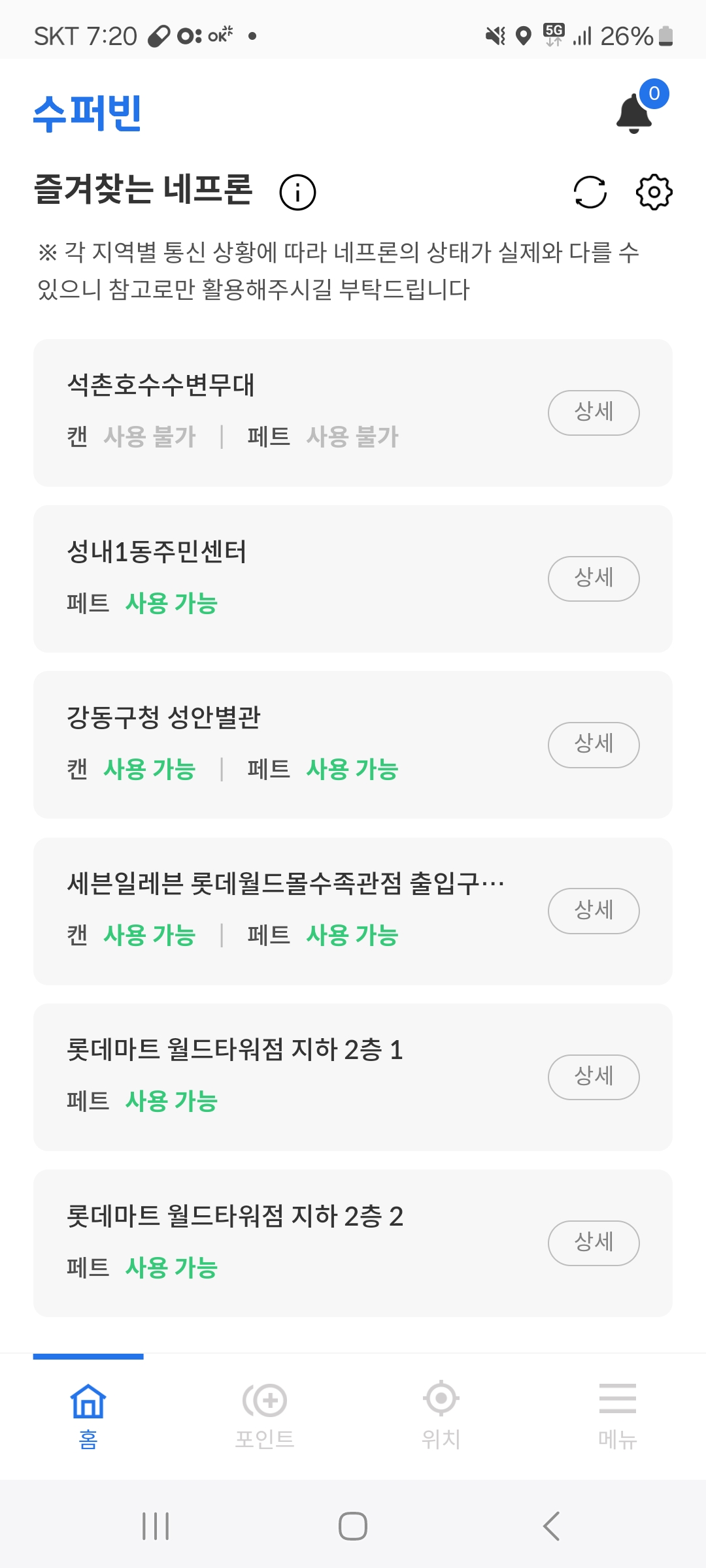Select the 홈 tab
706x1568 pixels.
tap(88, 1414)
